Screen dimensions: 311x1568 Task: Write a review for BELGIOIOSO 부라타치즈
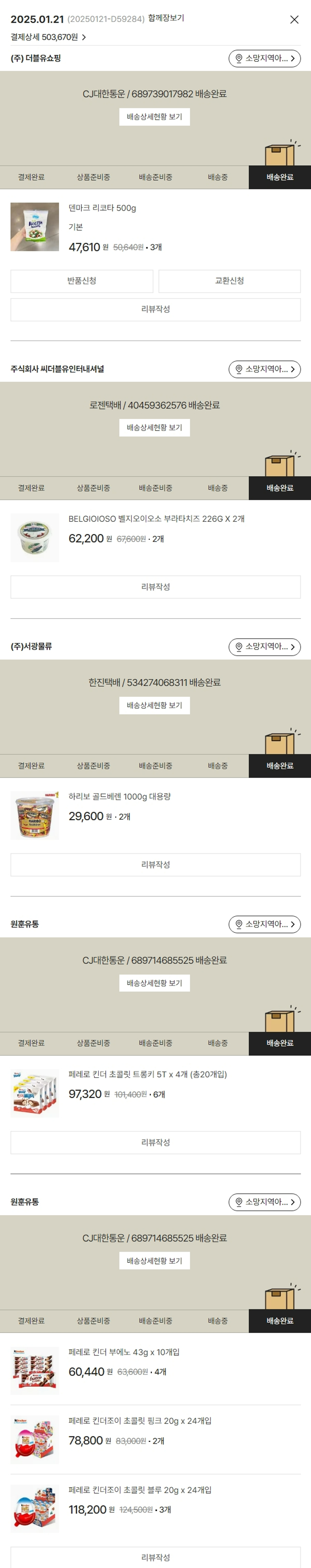(x=155, y=587)
